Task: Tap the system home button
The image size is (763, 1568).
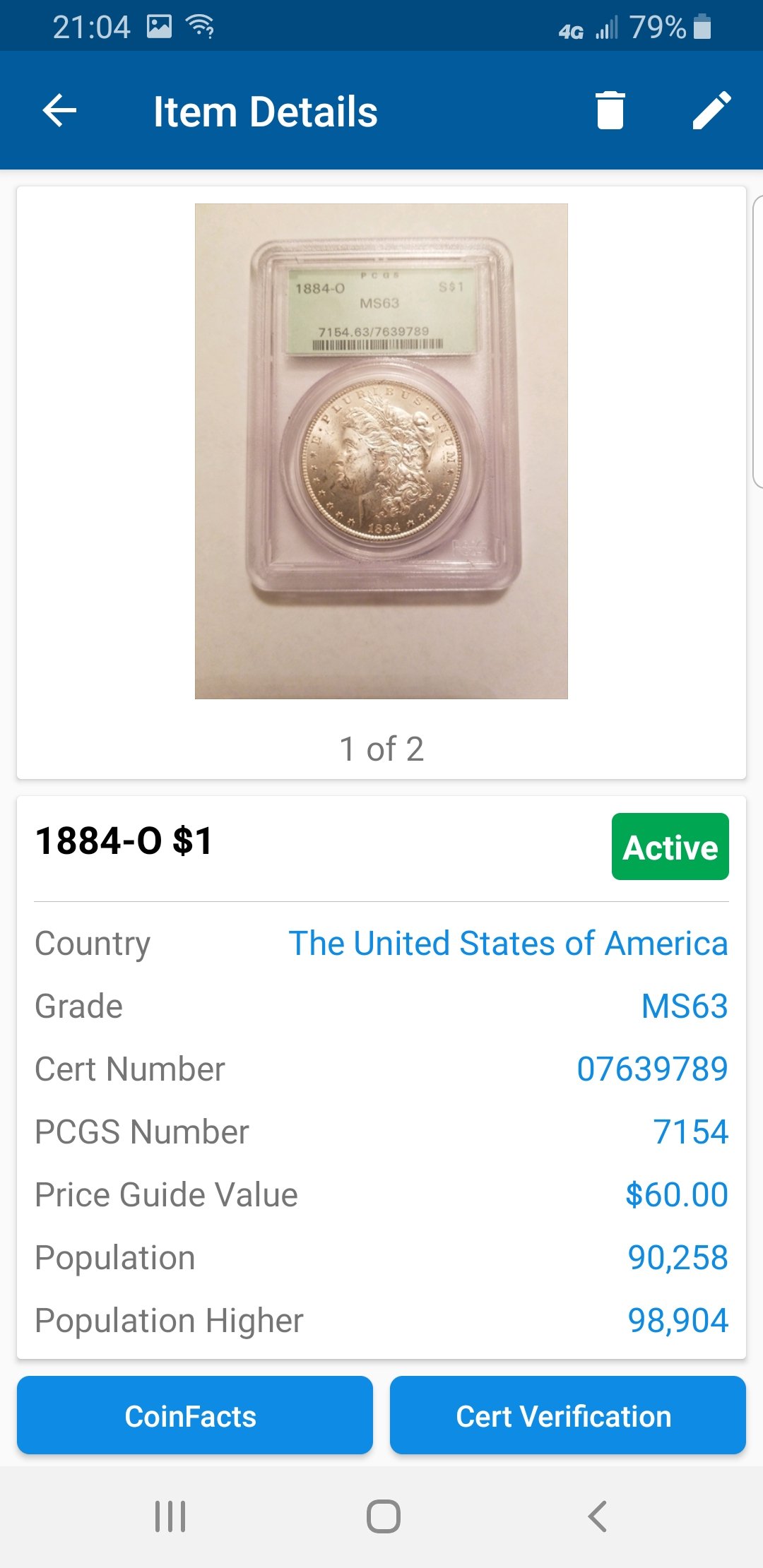Action: coord(383,1516)
